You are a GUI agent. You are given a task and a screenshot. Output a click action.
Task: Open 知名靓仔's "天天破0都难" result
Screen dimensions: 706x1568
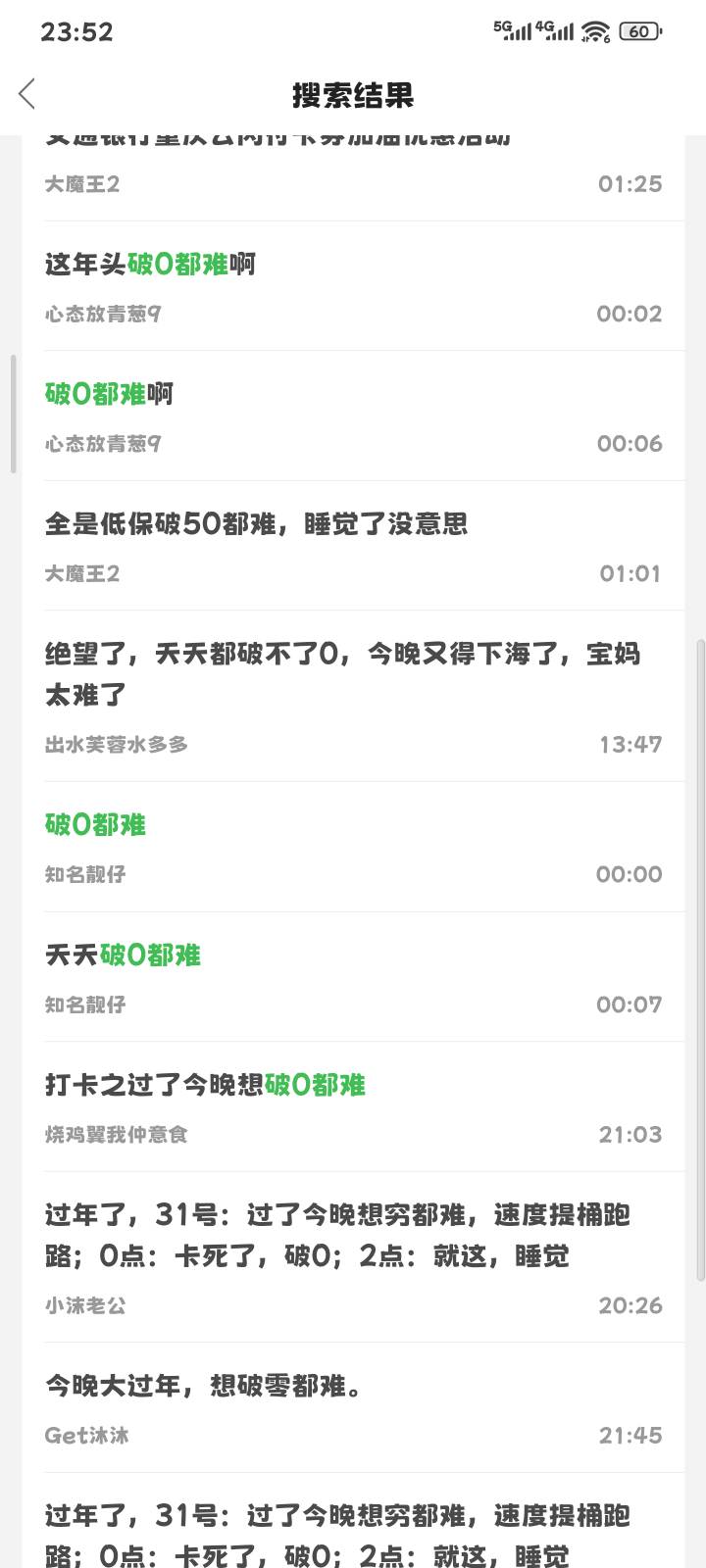pos(353,977)
